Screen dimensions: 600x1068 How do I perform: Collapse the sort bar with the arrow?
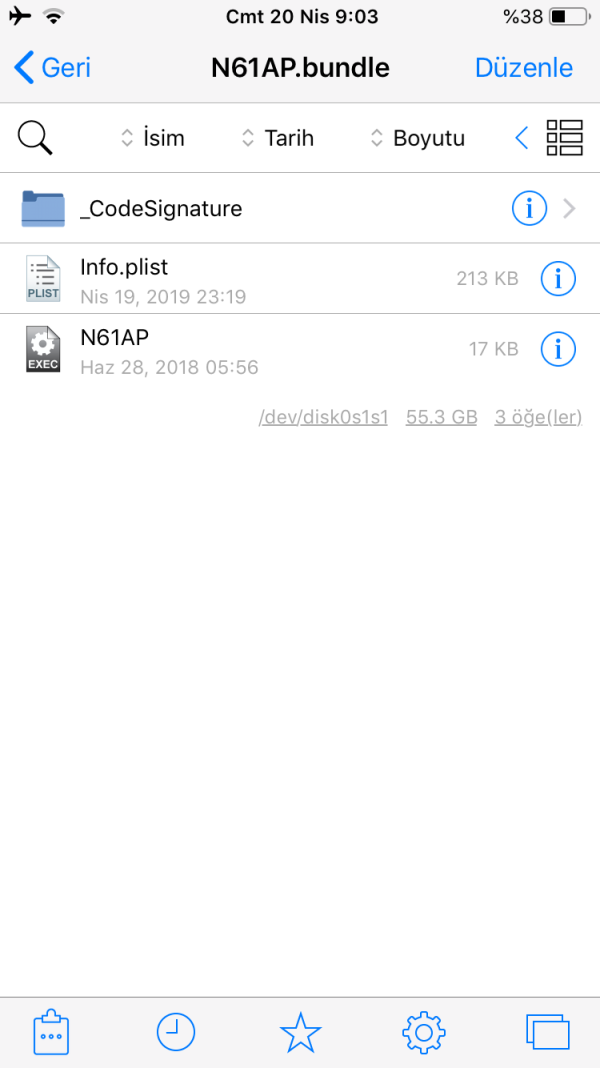pos(521,138)
